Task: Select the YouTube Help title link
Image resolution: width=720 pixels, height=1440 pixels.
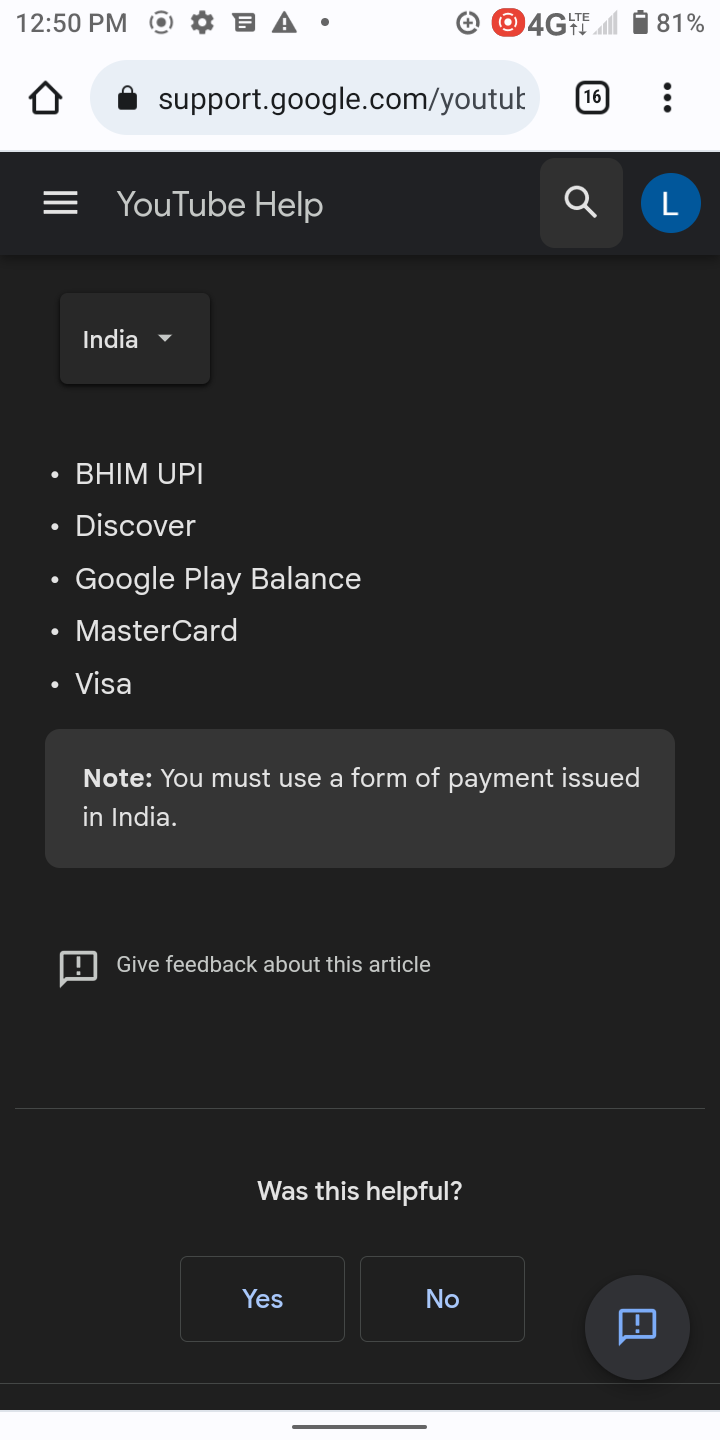Action: [x=220, y=204]
